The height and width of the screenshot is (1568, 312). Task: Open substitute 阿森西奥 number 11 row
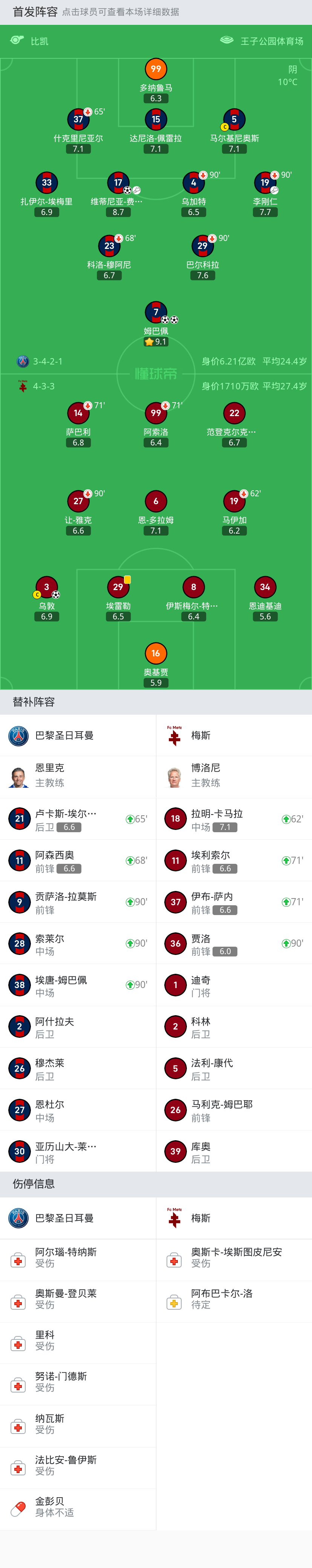(77, 861)
